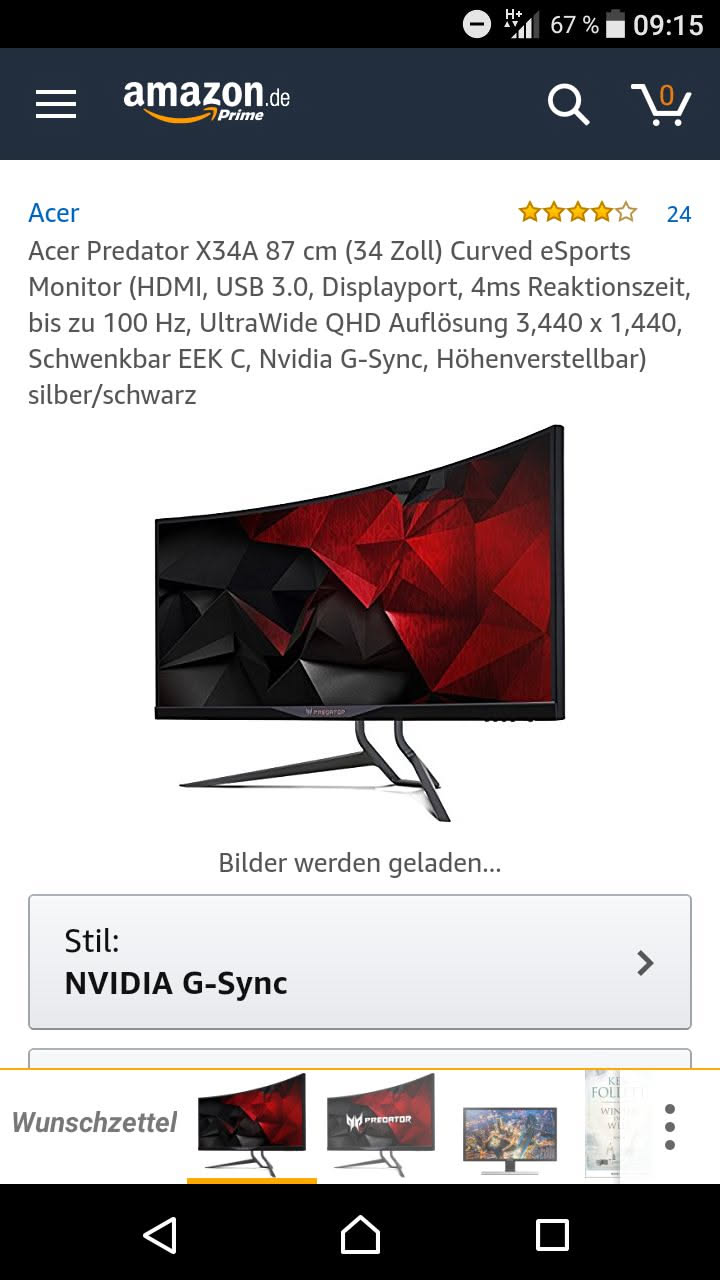Open the shopping cart
This screenshot has width=720, height=1280.
pos(661,104)
